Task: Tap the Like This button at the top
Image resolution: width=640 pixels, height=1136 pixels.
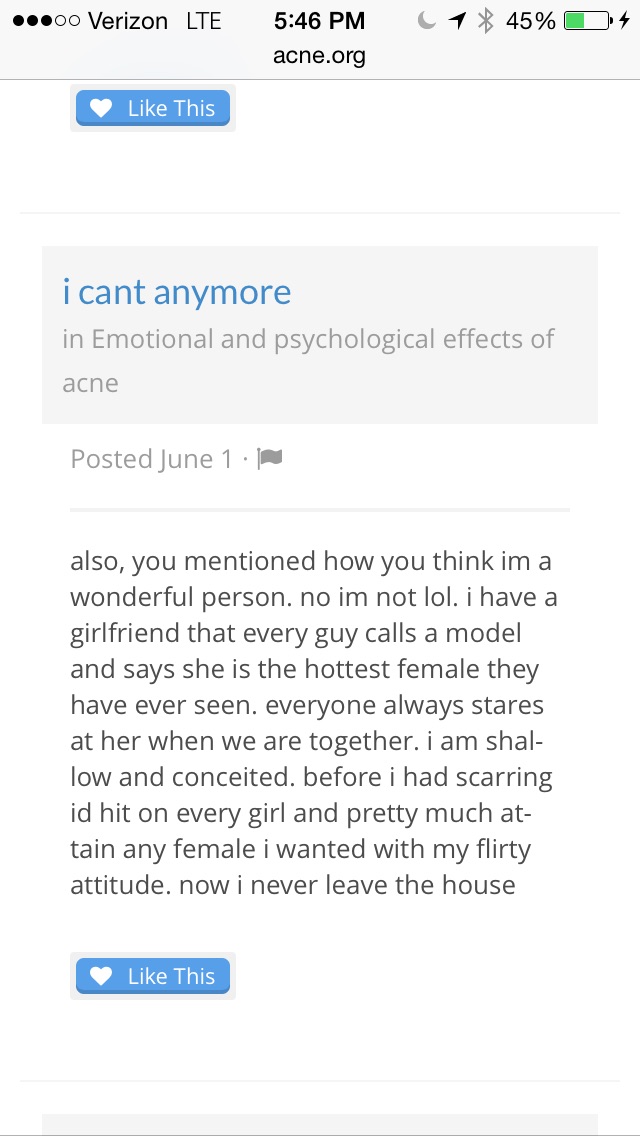Action: point(153,109)
